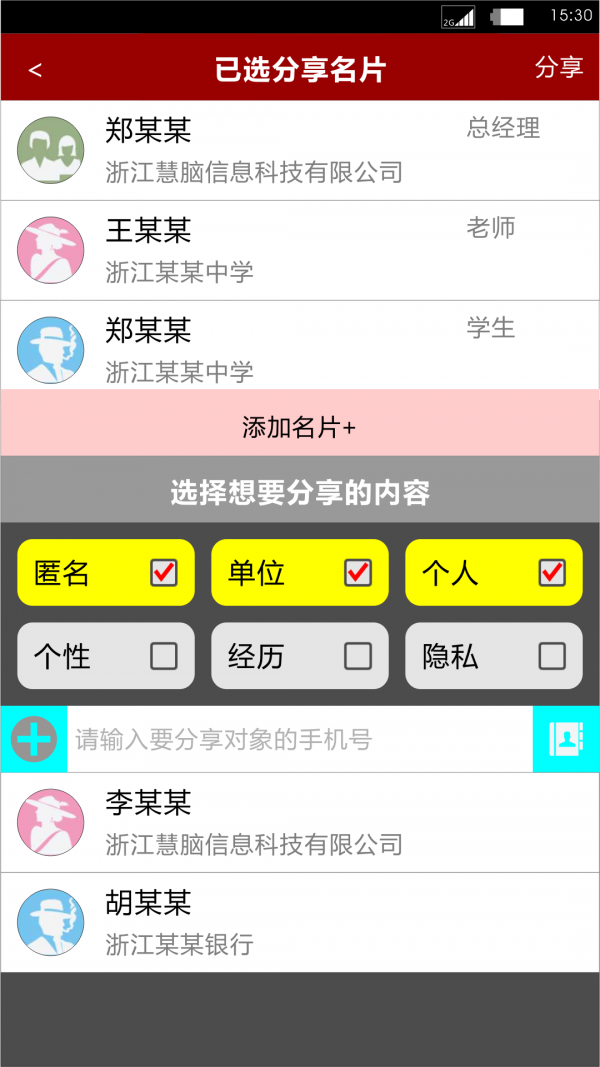
Task: Select recipient 李某某
Action: click(x=300, y=822)
